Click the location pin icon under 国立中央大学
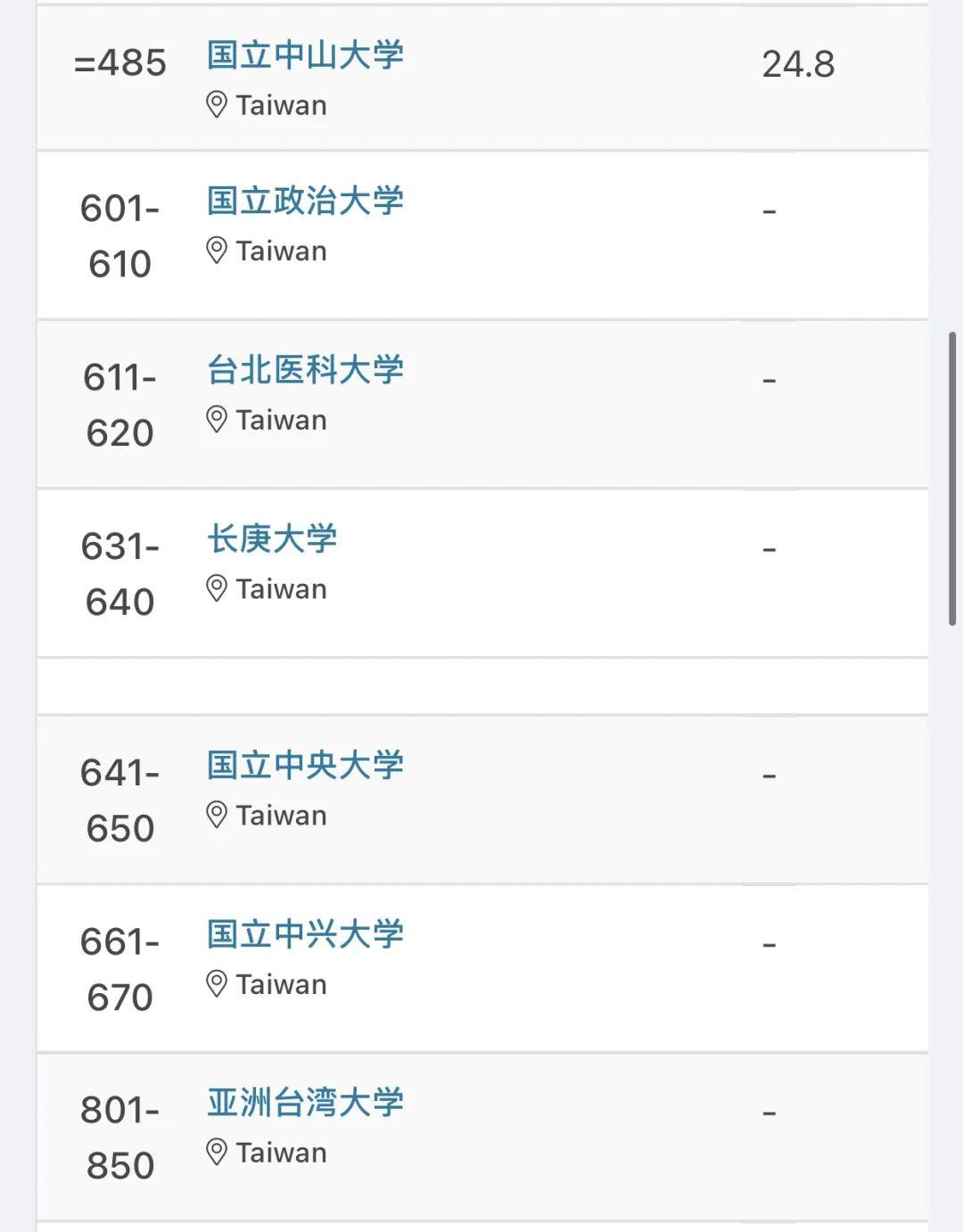 tap(217, 815)
